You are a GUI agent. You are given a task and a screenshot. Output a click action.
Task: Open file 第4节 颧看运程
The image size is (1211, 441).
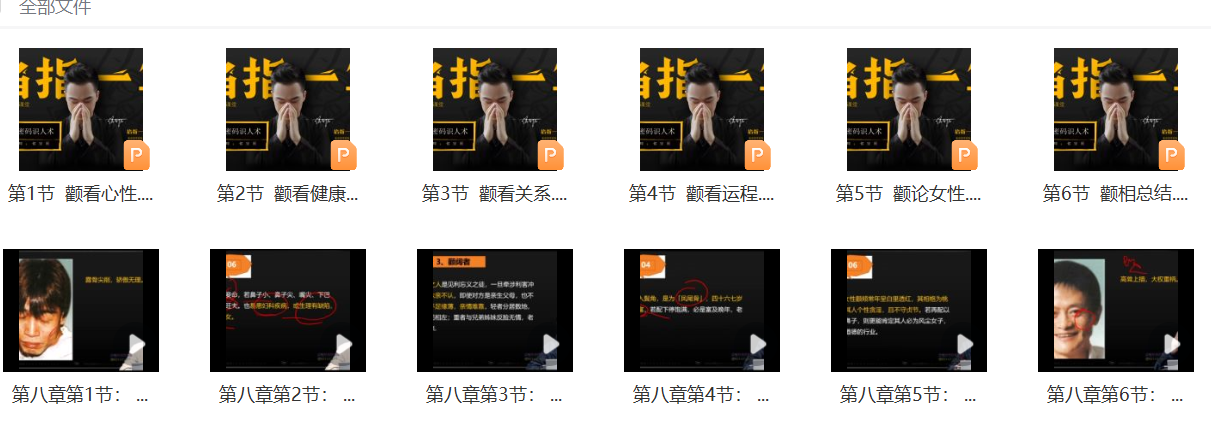(x=702, y=110)
